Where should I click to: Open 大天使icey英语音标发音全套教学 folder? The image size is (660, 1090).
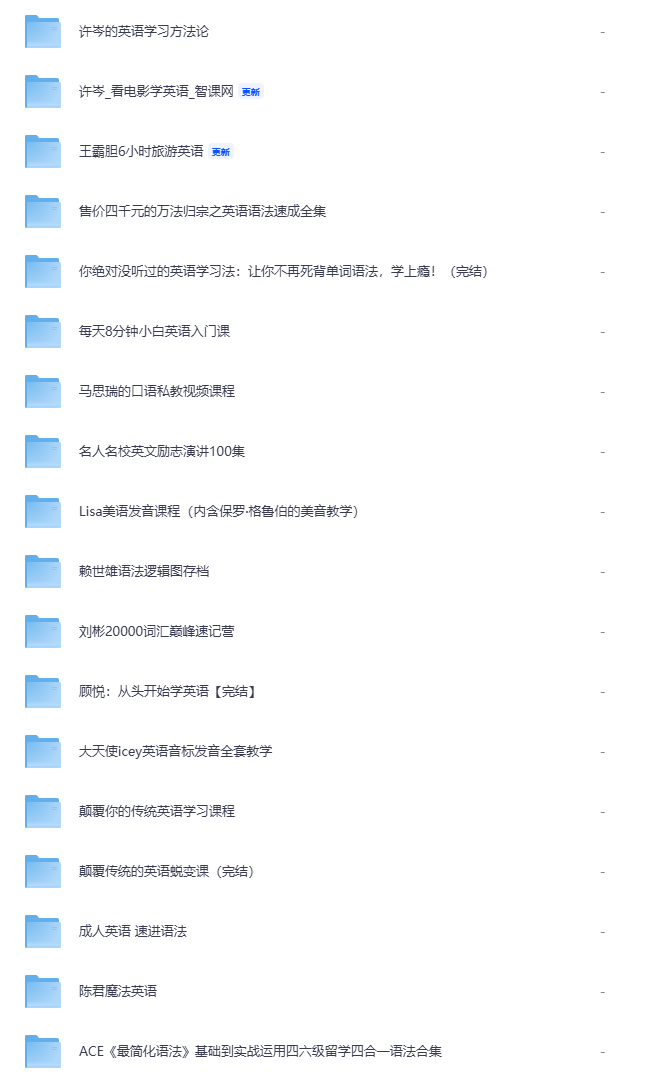coord(175,752)
